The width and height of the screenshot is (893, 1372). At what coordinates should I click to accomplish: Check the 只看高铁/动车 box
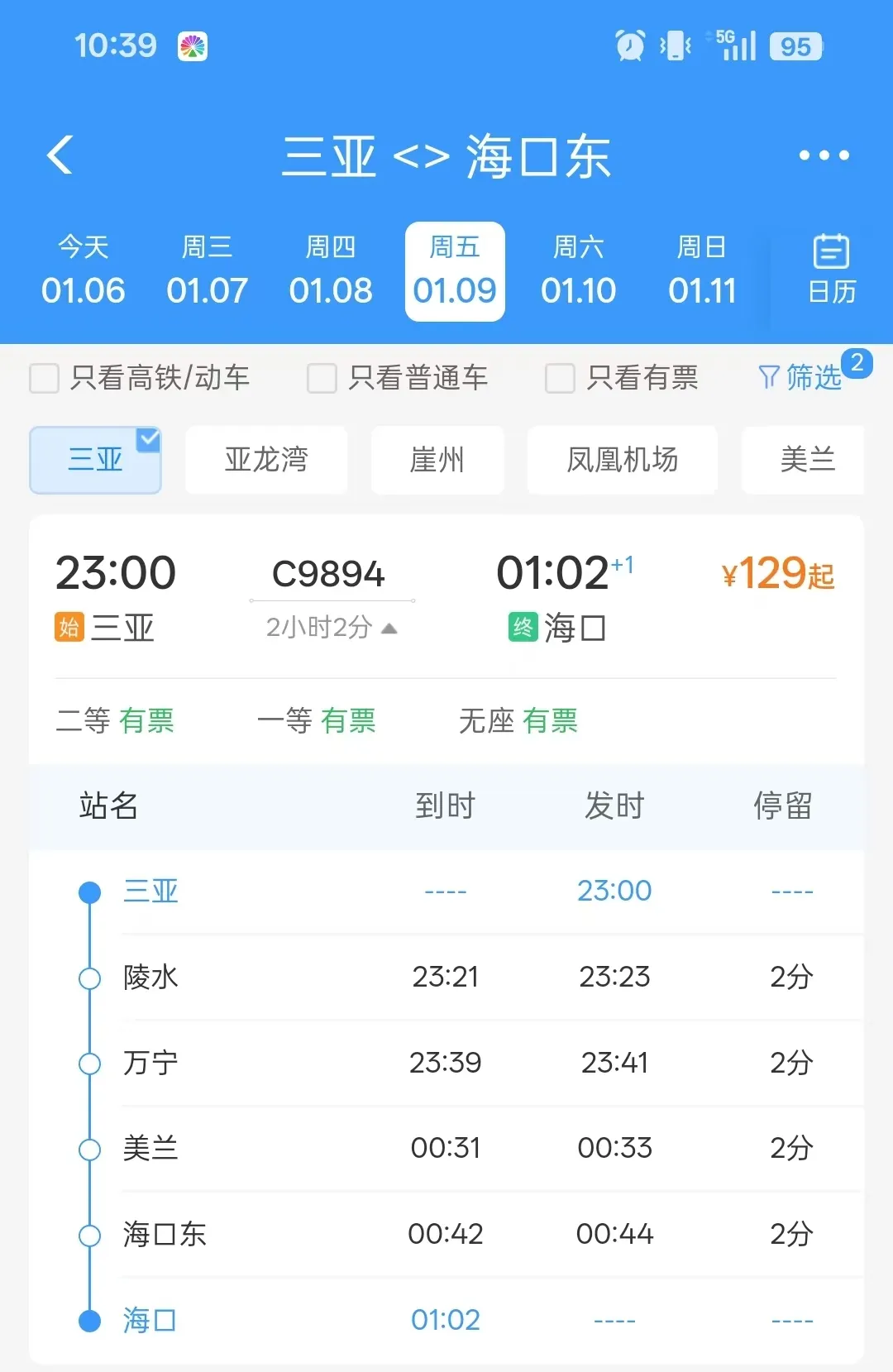click(45, 379)
